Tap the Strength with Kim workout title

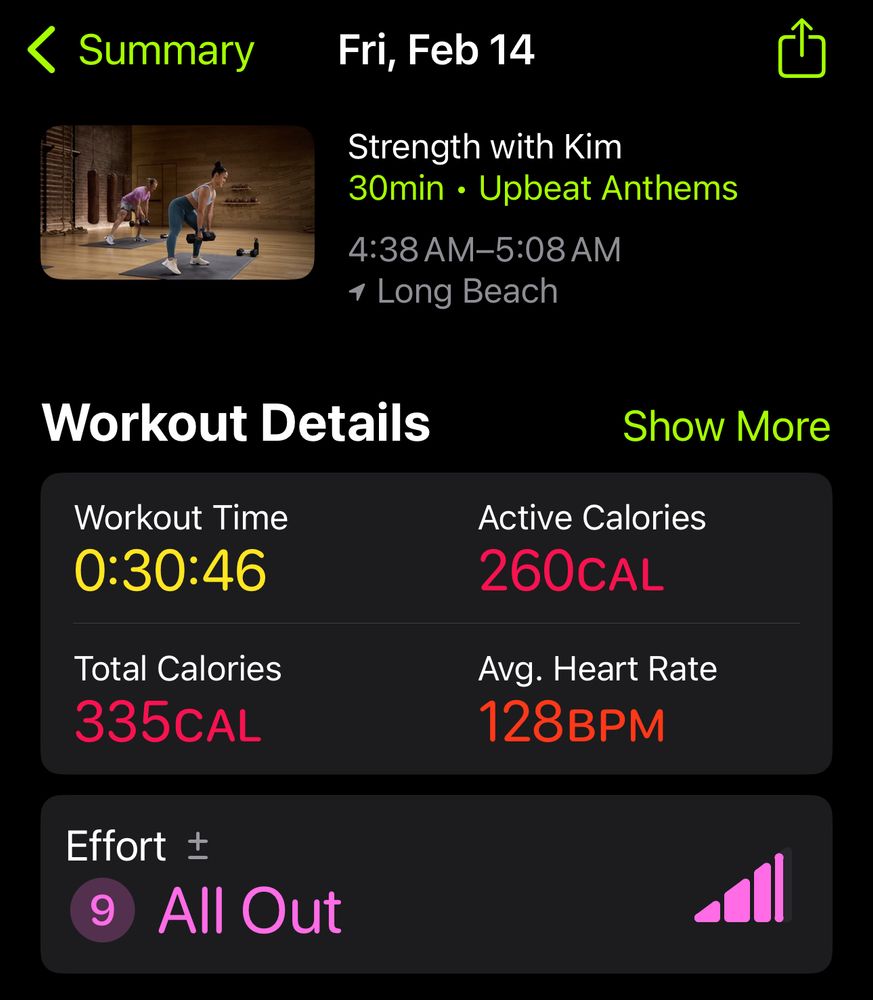pyautogui.click(x=485, y=146)
